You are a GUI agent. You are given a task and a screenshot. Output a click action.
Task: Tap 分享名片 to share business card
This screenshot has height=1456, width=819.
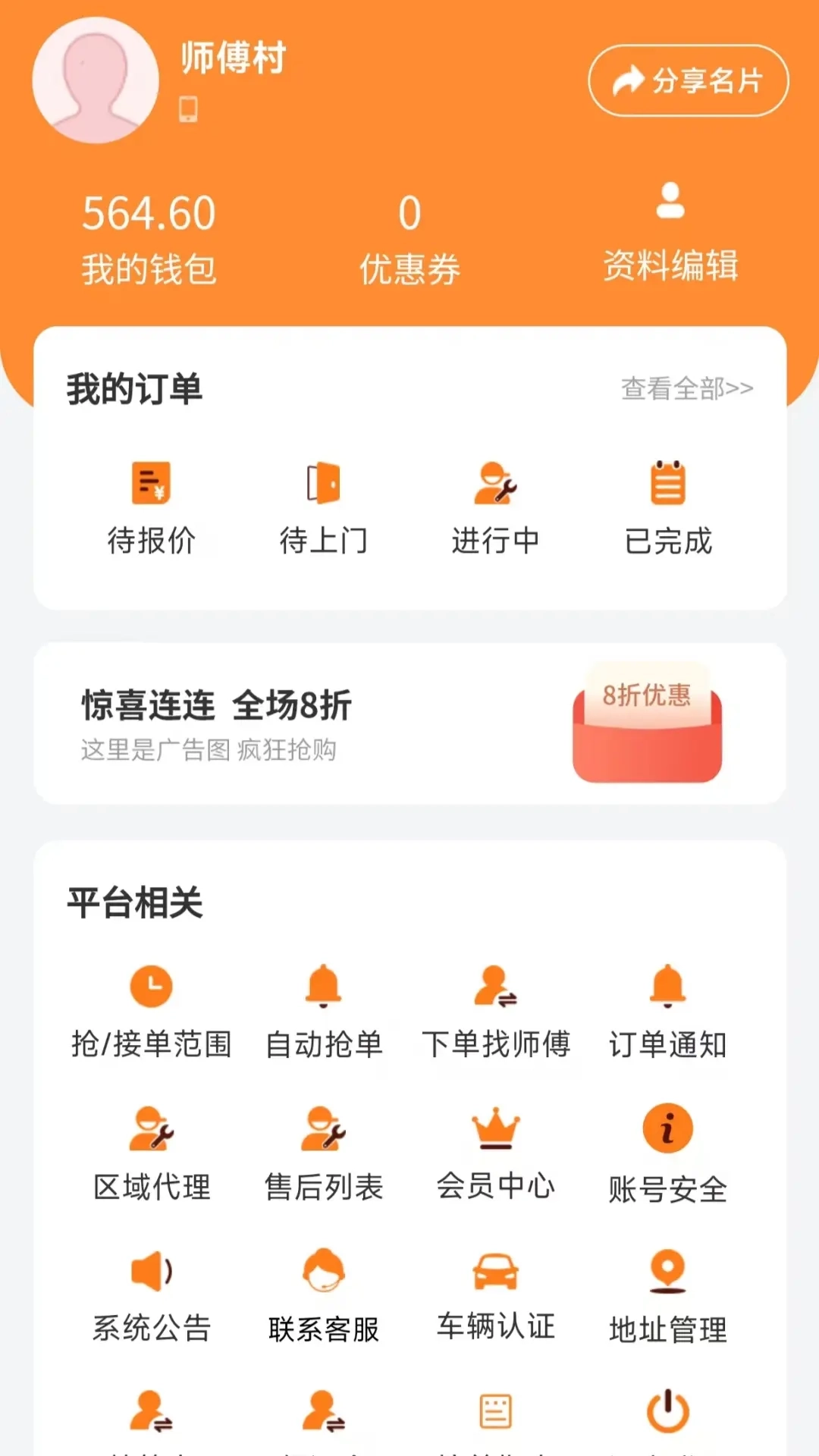coord(687,80)
